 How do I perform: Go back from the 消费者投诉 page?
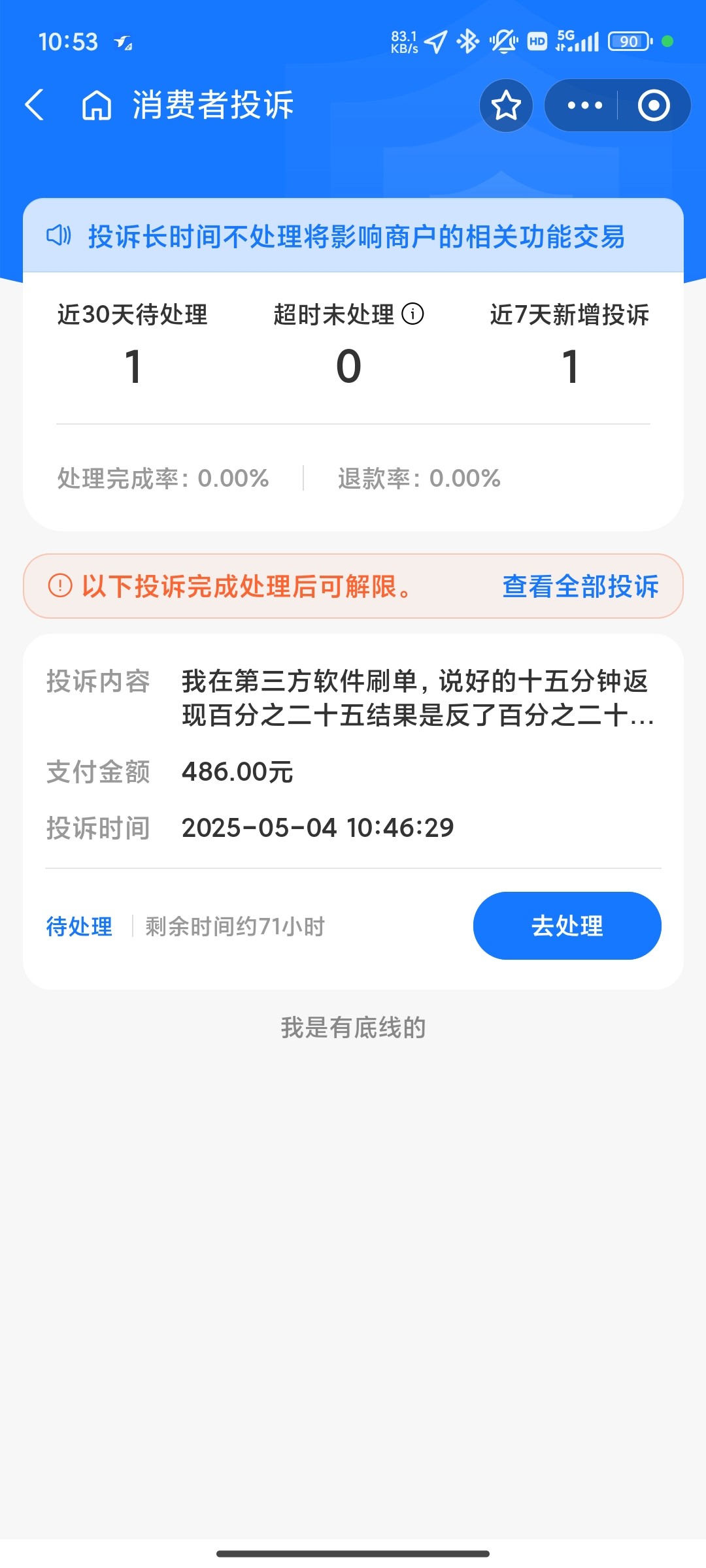(x=34, y=105)
